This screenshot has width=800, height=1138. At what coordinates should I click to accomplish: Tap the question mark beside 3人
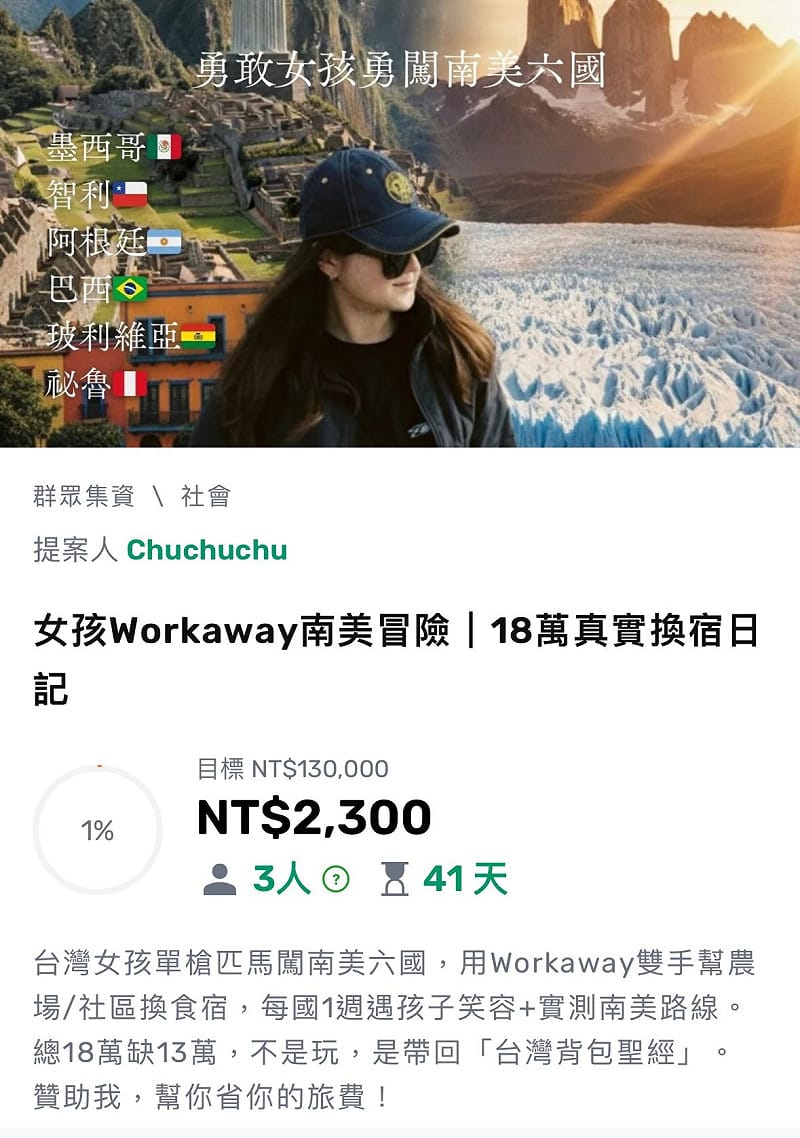pos(337,880)
